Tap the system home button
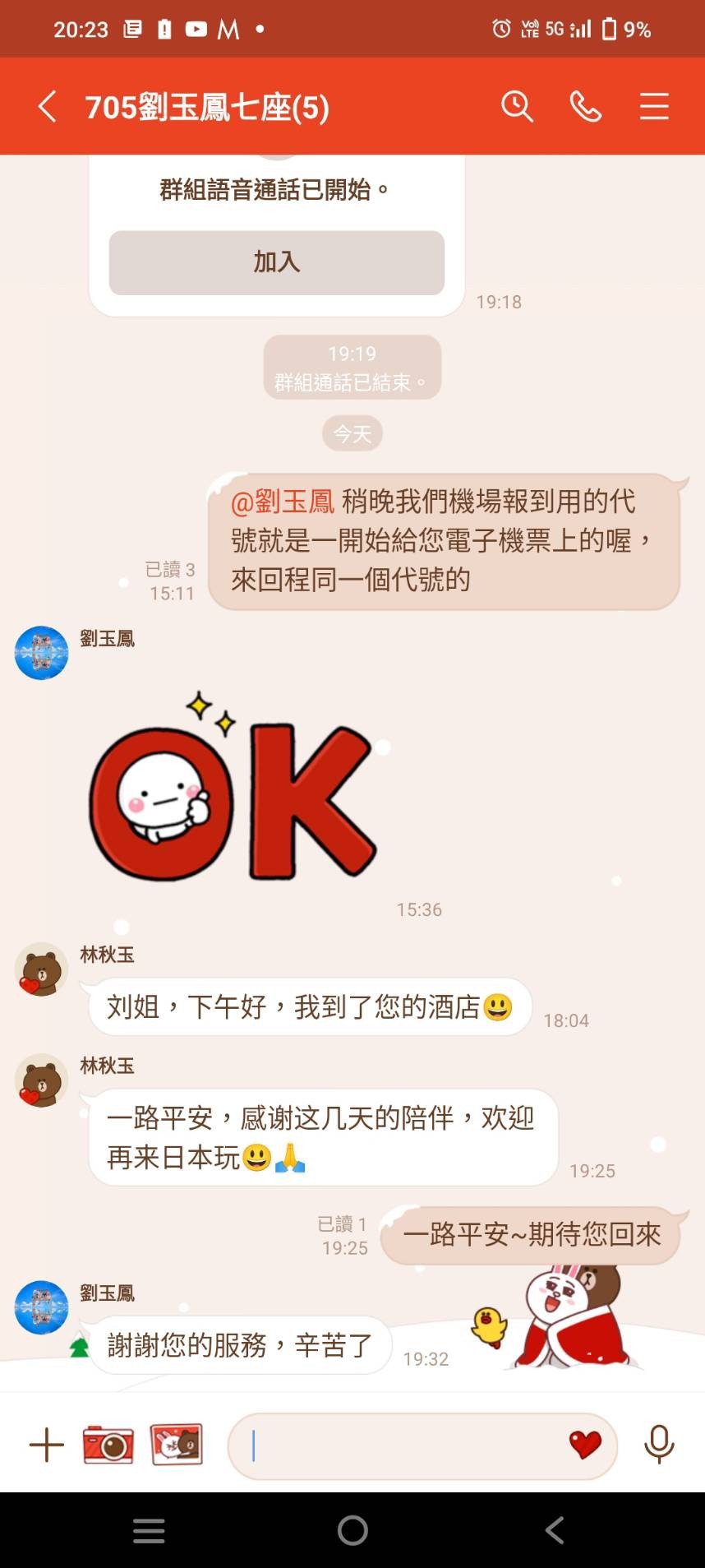Screen dimensions: 705x1568 click(x=352, y=1530)
